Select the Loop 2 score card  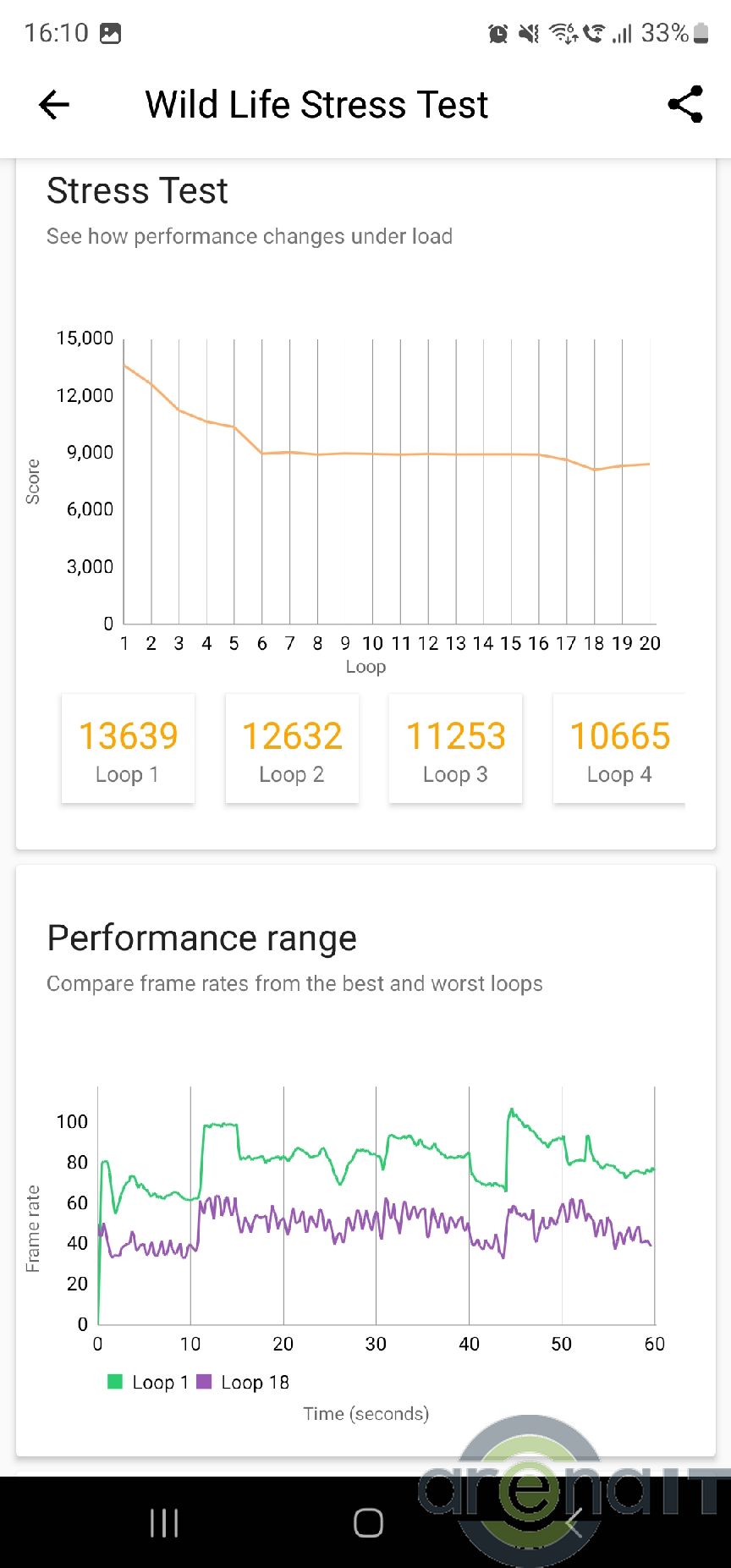coord(292,749)
